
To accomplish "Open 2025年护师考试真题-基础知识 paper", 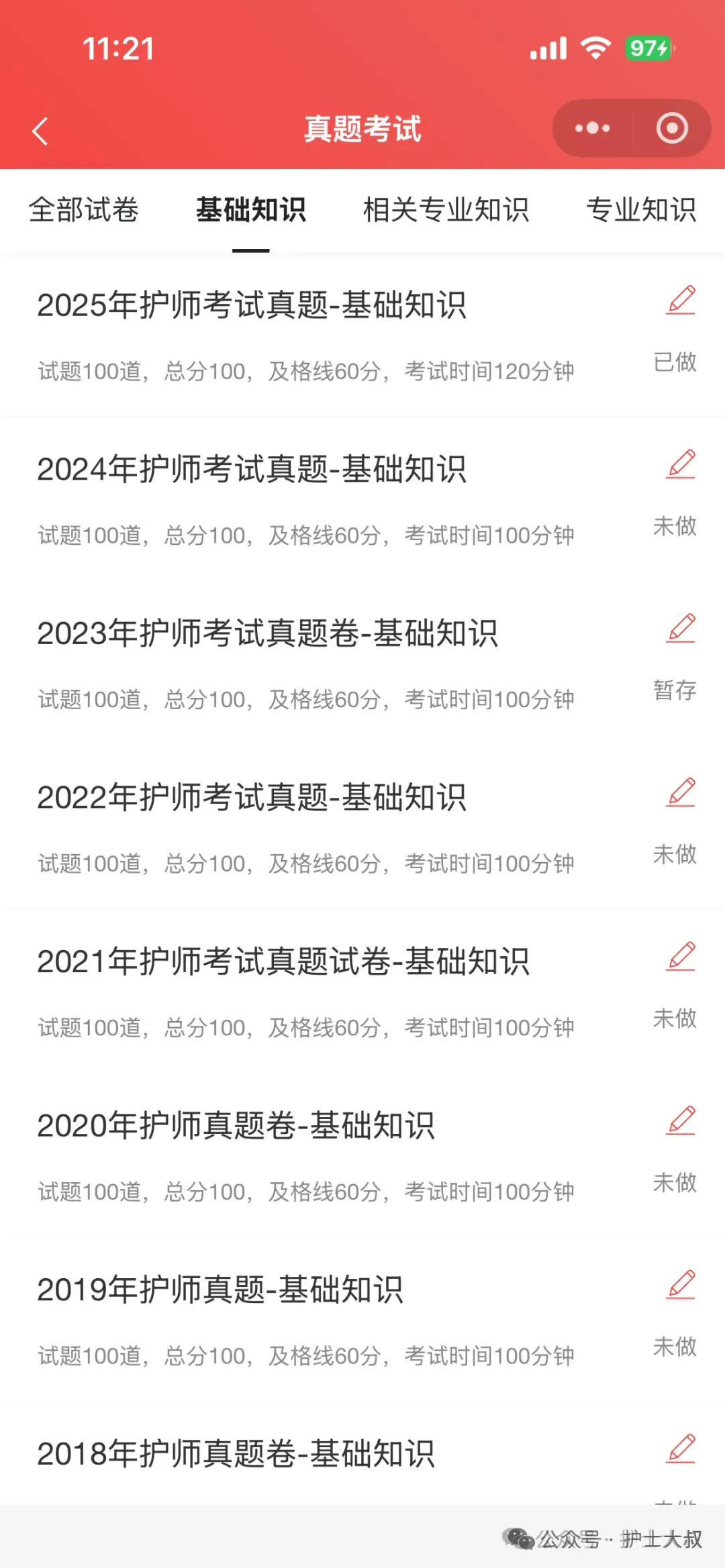I will pos(252,305).
